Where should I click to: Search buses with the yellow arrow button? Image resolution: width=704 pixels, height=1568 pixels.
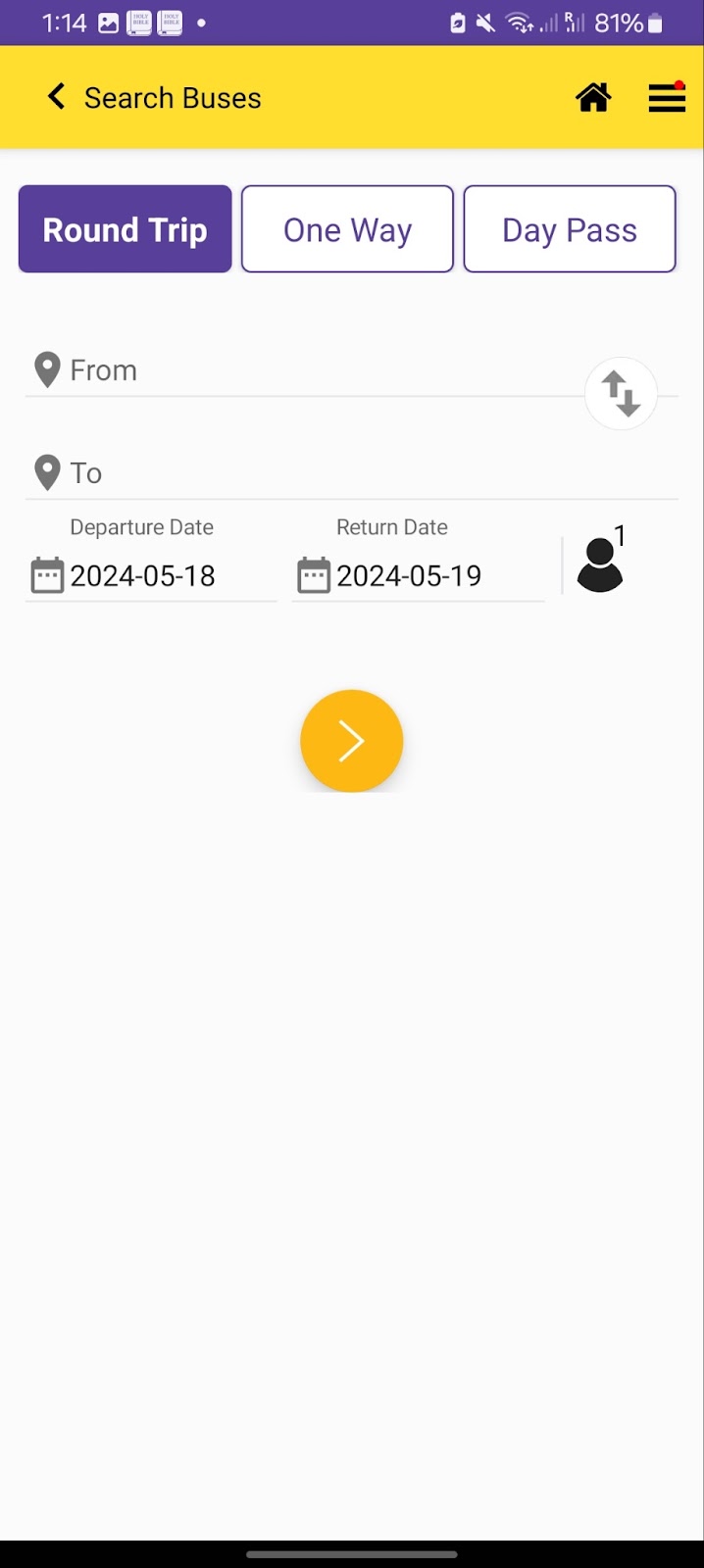(351, 741)
